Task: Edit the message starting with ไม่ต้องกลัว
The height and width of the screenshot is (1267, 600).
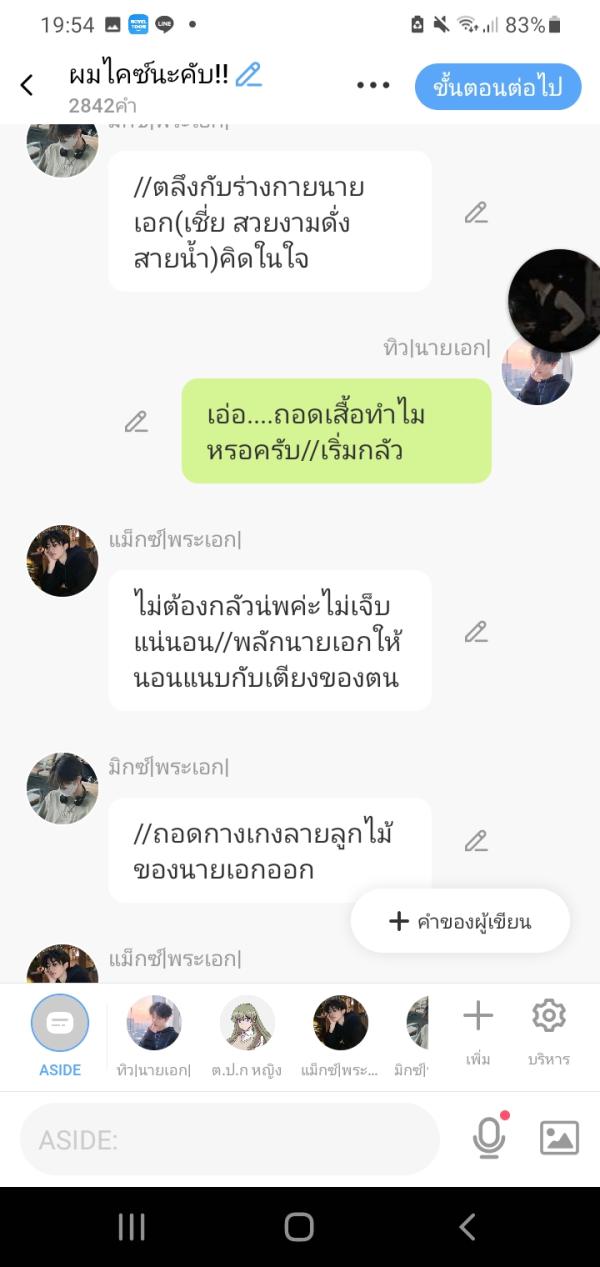Action: tap(476, 632)
